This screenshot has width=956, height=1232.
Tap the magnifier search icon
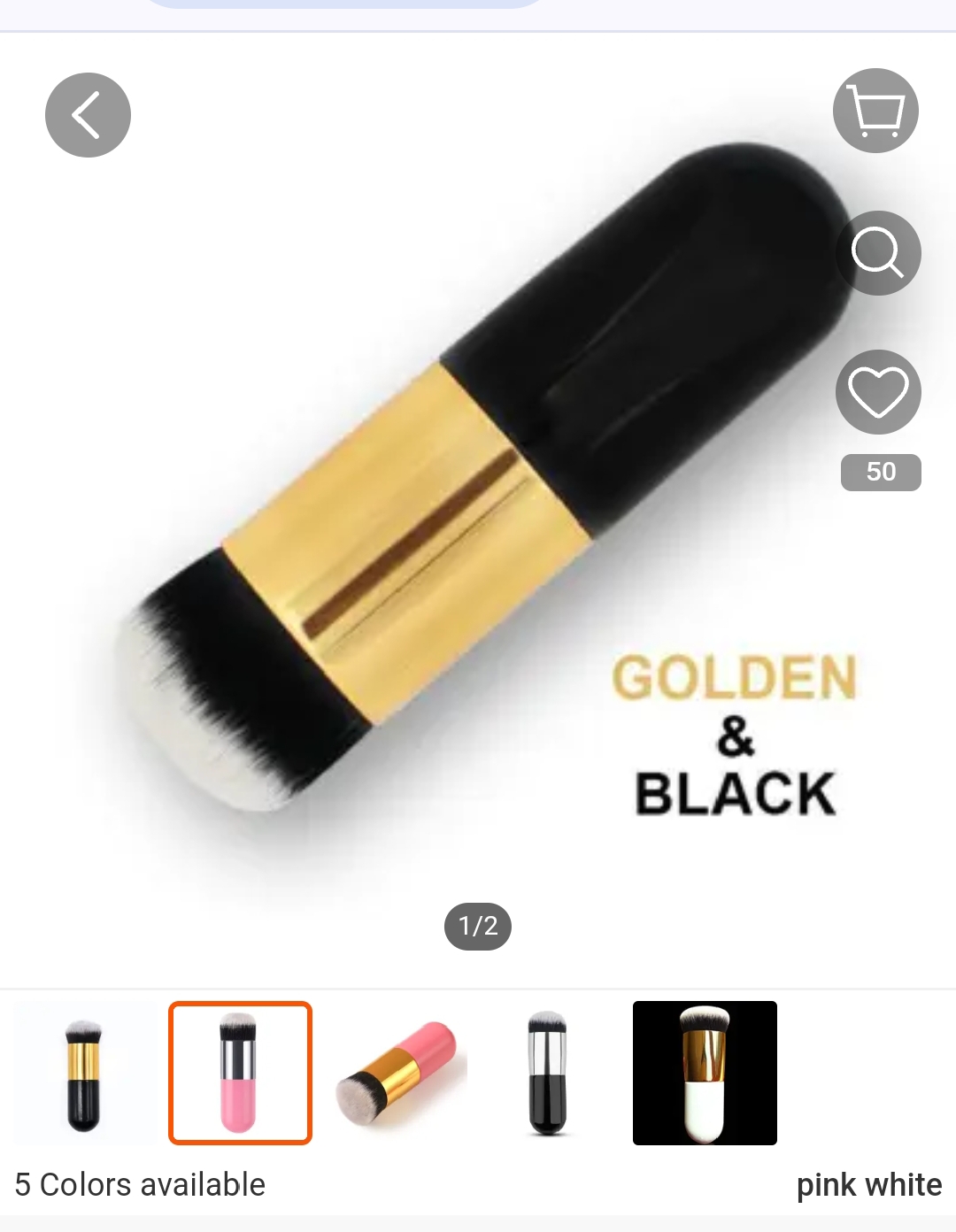(878, 253)
